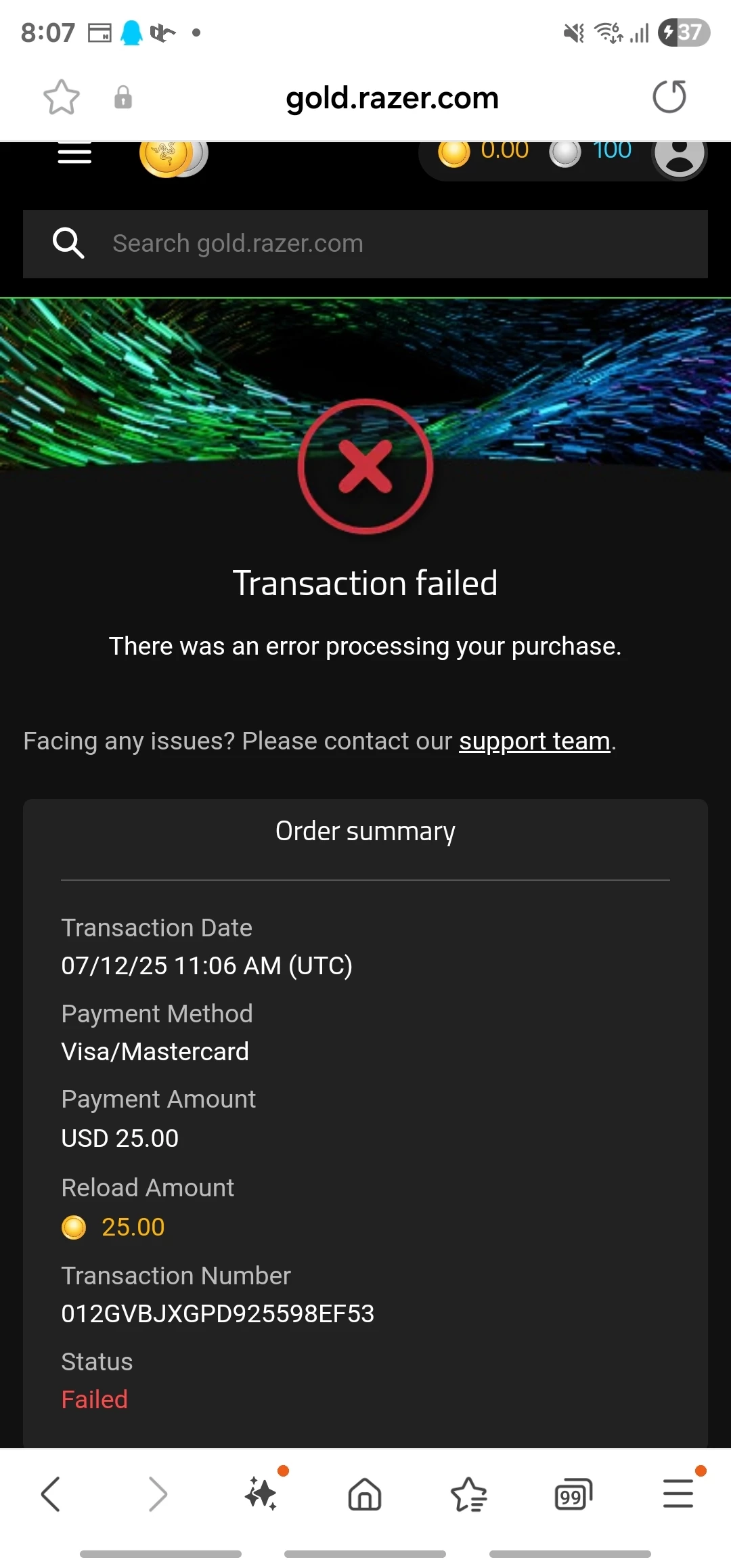
Task: Go back to the previous page
Action: [x=51, y=1494]
